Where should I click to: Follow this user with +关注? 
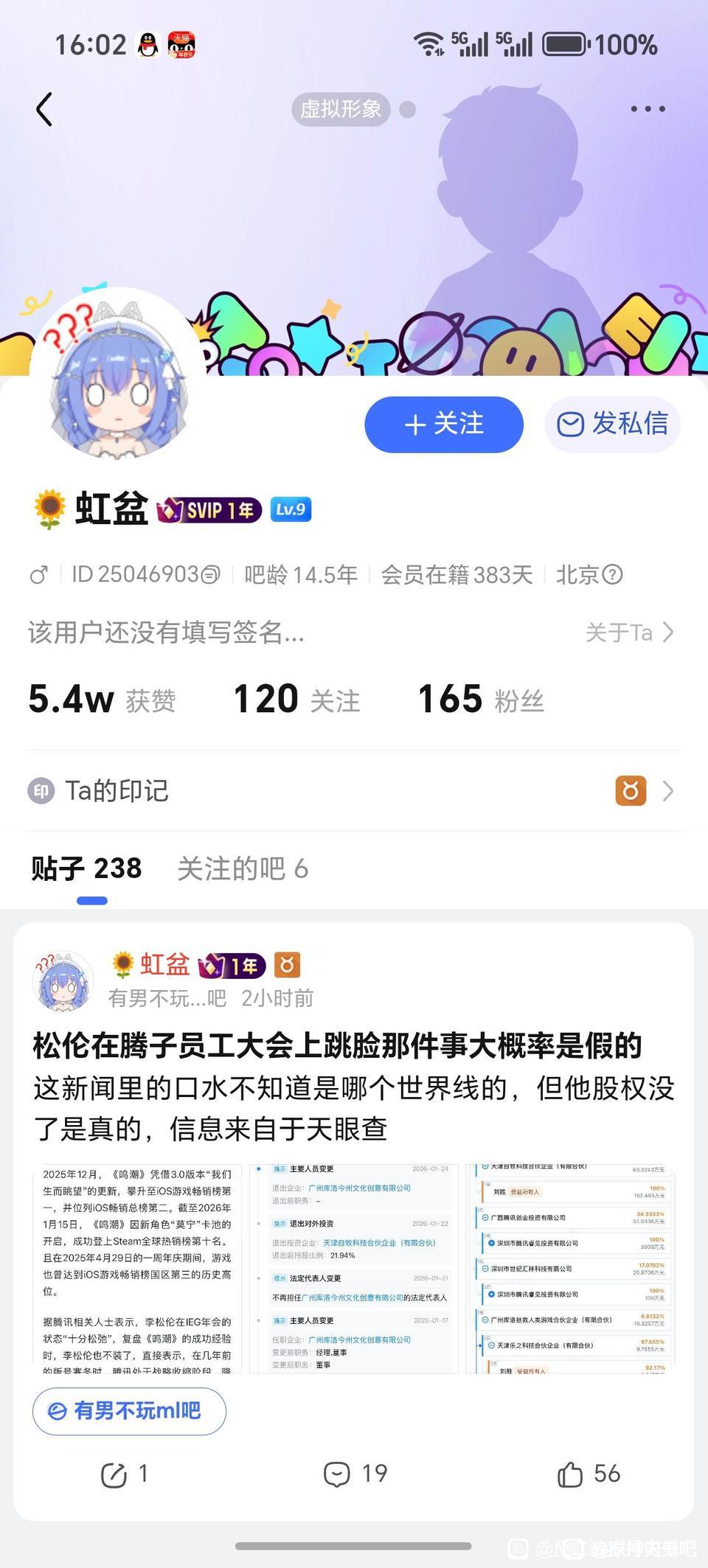[x=443, y=424]
